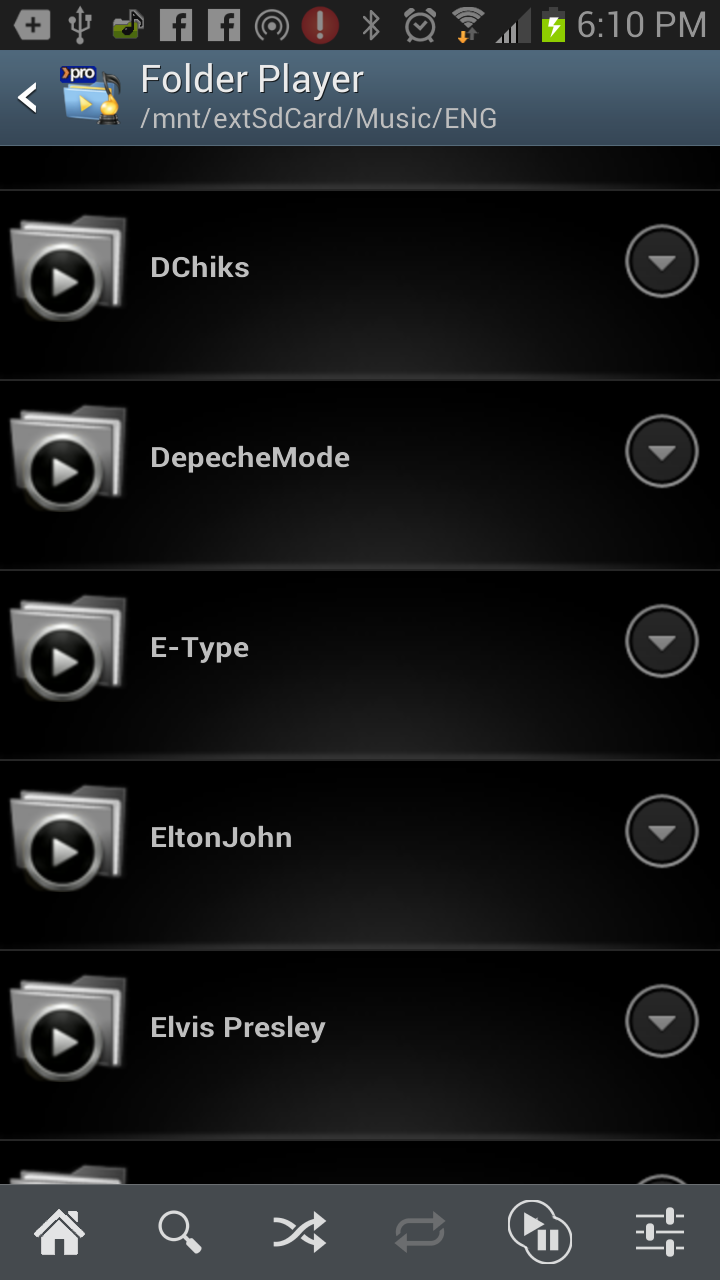The height and width of the screenshot is (1280, 720).
Task: Enable shuffle playback mode
Action: point(300,1232)
